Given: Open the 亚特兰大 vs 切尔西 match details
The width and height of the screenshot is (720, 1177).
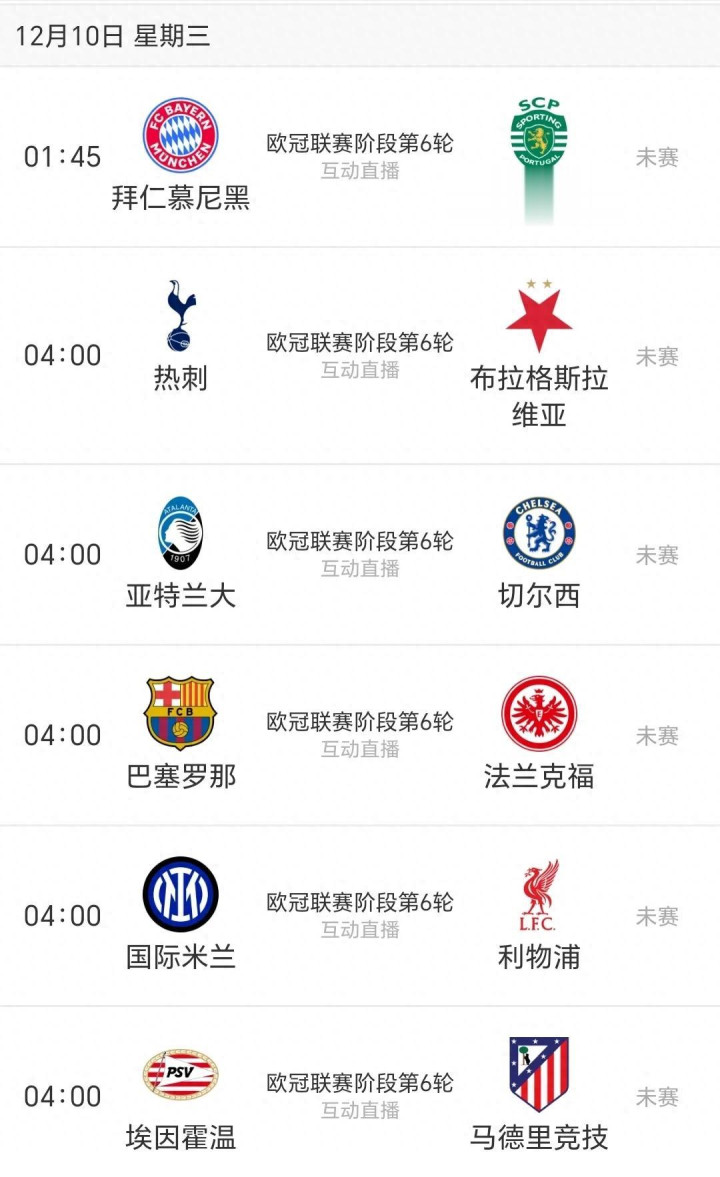Looking at the screenshot, I should 360,554.
